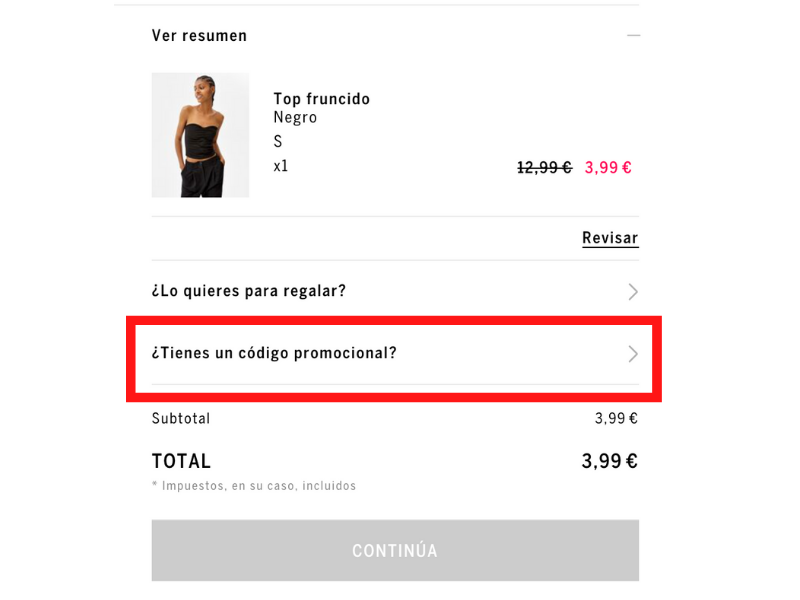This screenshot has width=800, height=600.
Task: Open the Top fruncido product image
Action: [200, 135]
